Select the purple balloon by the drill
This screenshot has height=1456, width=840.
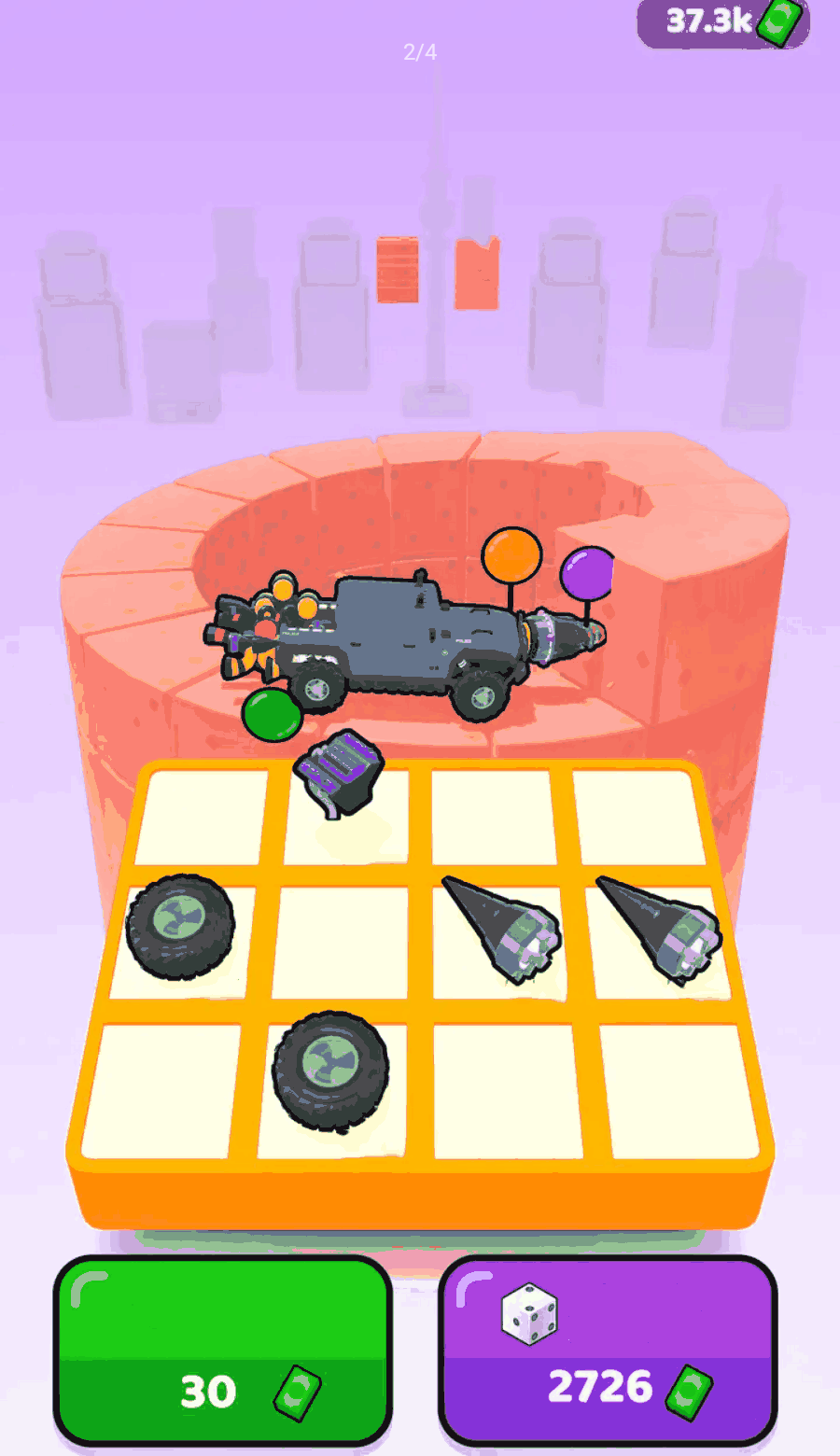click(x=588, y=573)
